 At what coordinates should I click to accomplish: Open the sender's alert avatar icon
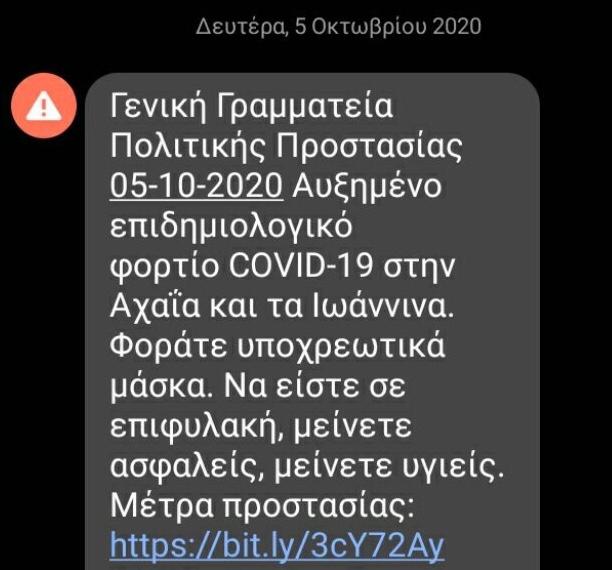click(x=43, y=105)
